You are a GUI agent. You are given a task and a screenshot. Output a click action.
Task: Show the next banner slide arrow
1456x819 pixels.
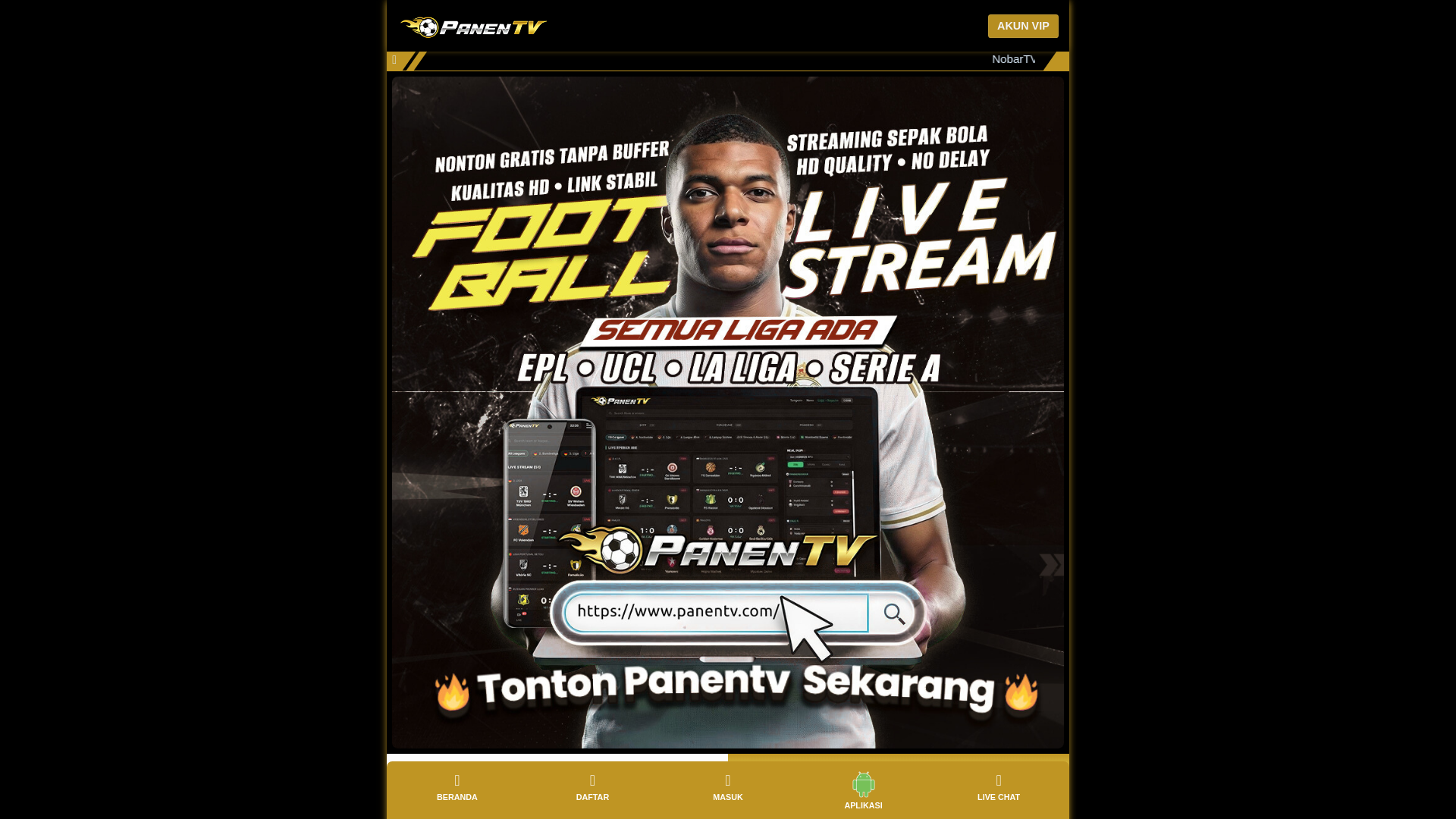[1051, 565]
